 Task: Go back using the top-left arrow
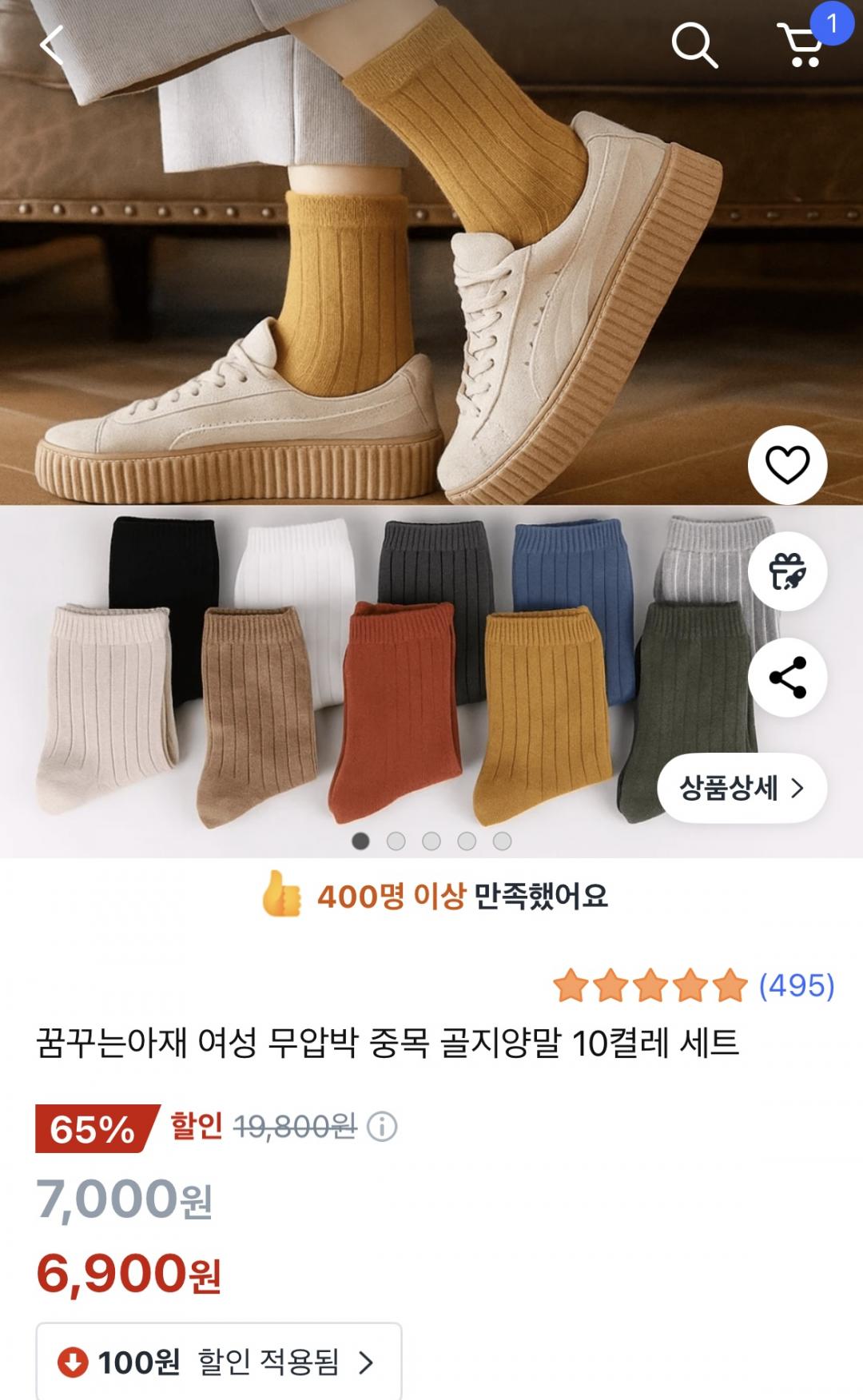(x=51, y=46)
